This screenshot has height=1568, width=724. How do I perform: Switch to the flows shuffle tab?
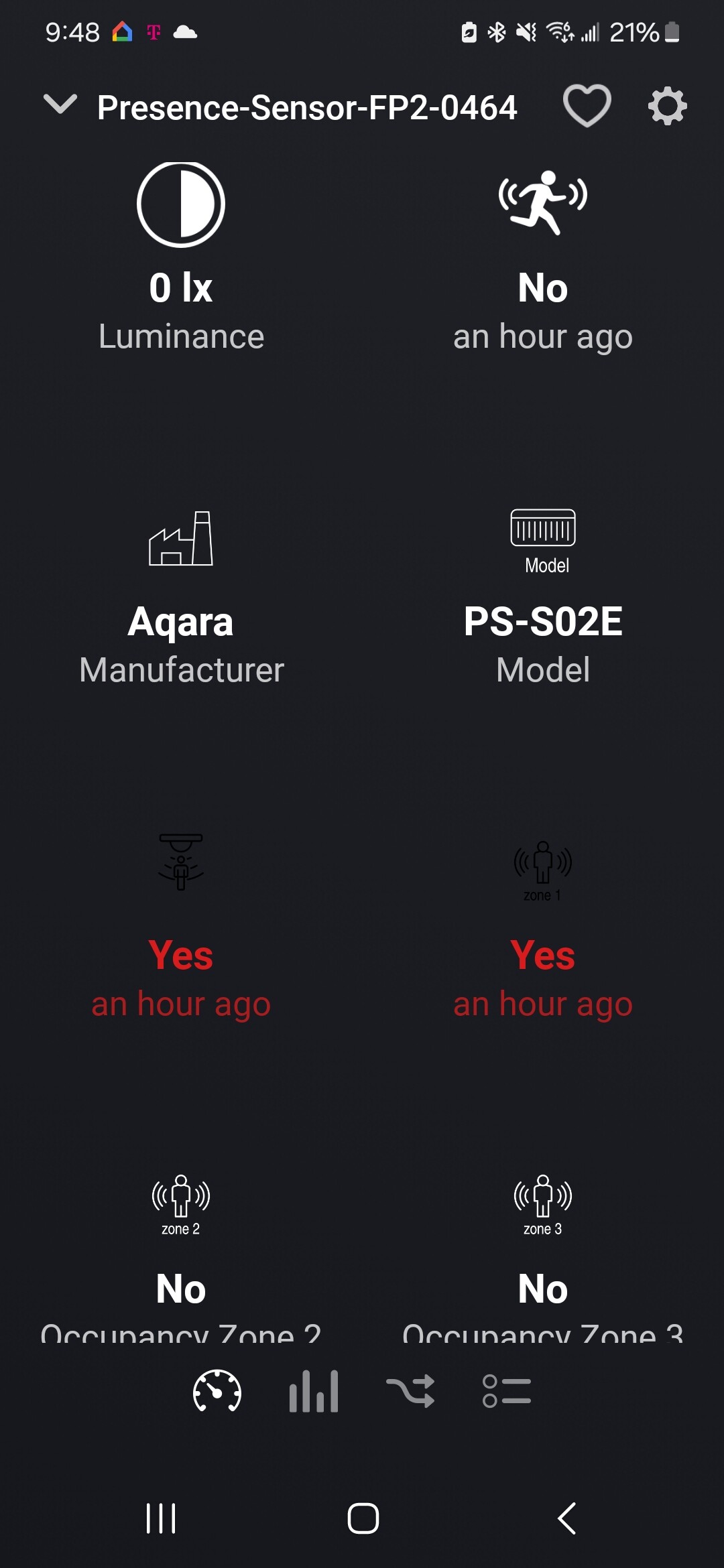[x=410, y=1392]
